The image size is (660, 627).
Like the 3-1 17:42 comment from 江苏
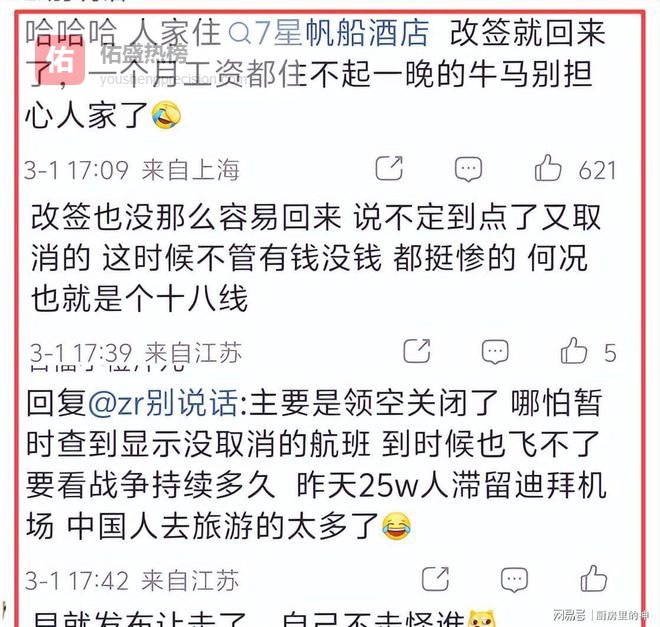coord(593,578)
